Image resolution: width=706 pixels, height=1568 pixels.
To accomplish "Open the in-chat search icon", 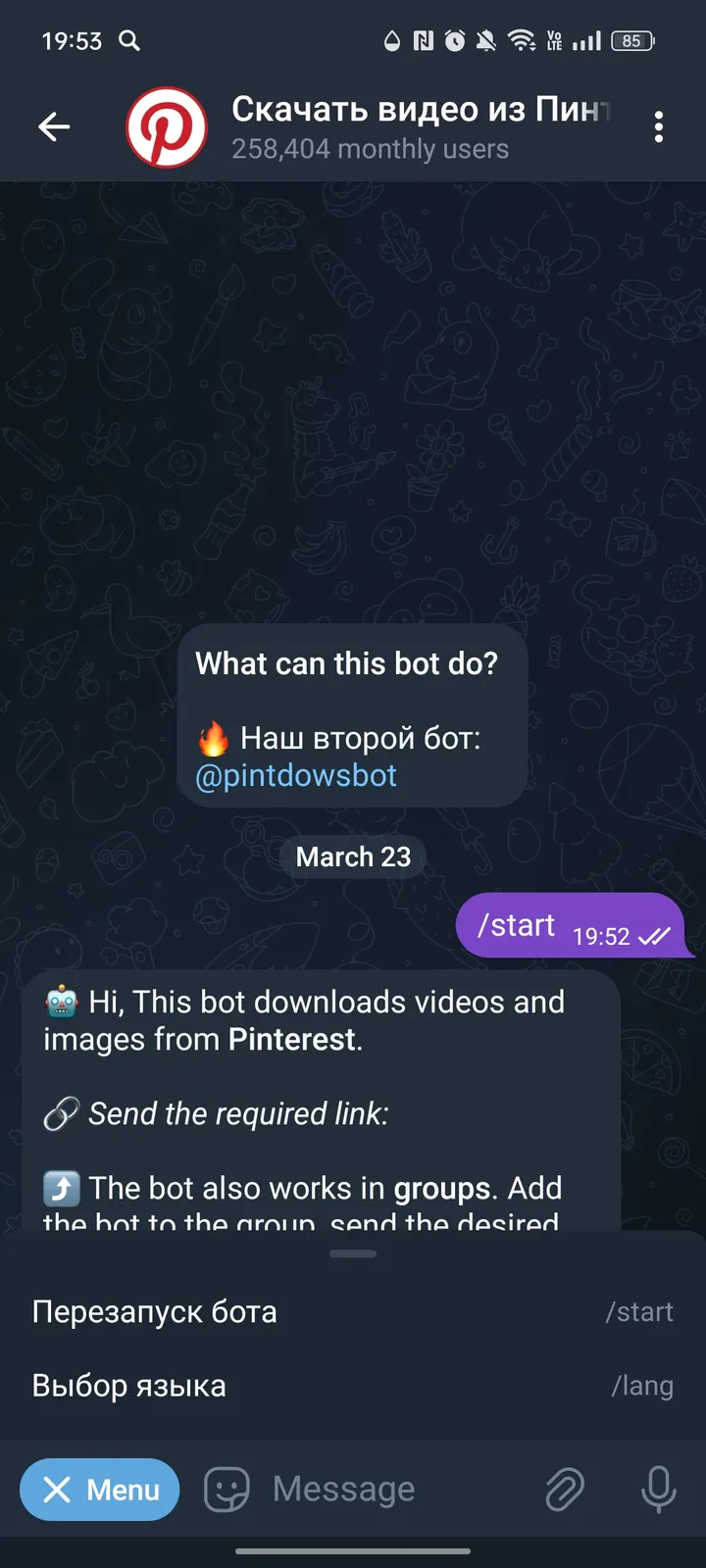I will pos(128,41).
